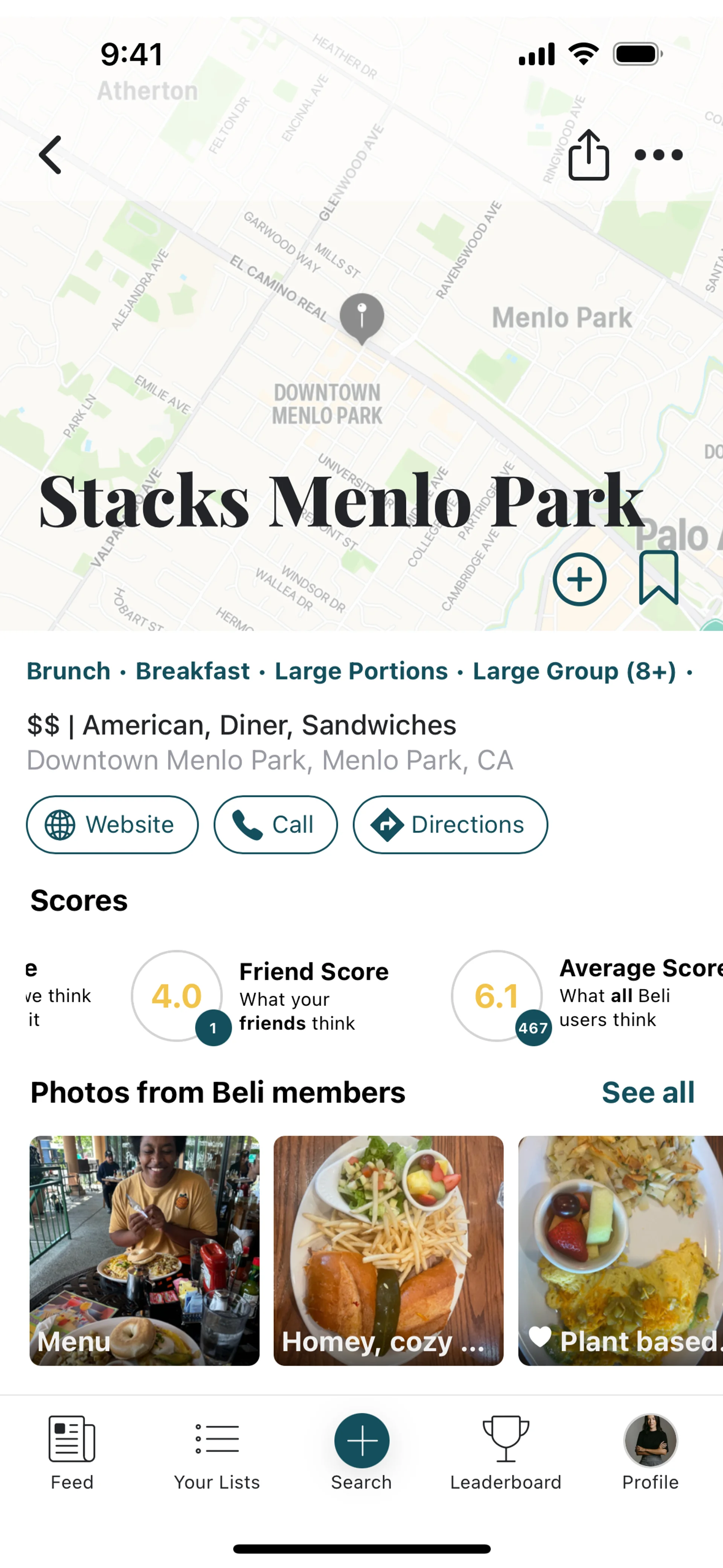Go to the Profile tab
The height and width of the screenshot is (1568, 723).
click(x=650, y=1451)
